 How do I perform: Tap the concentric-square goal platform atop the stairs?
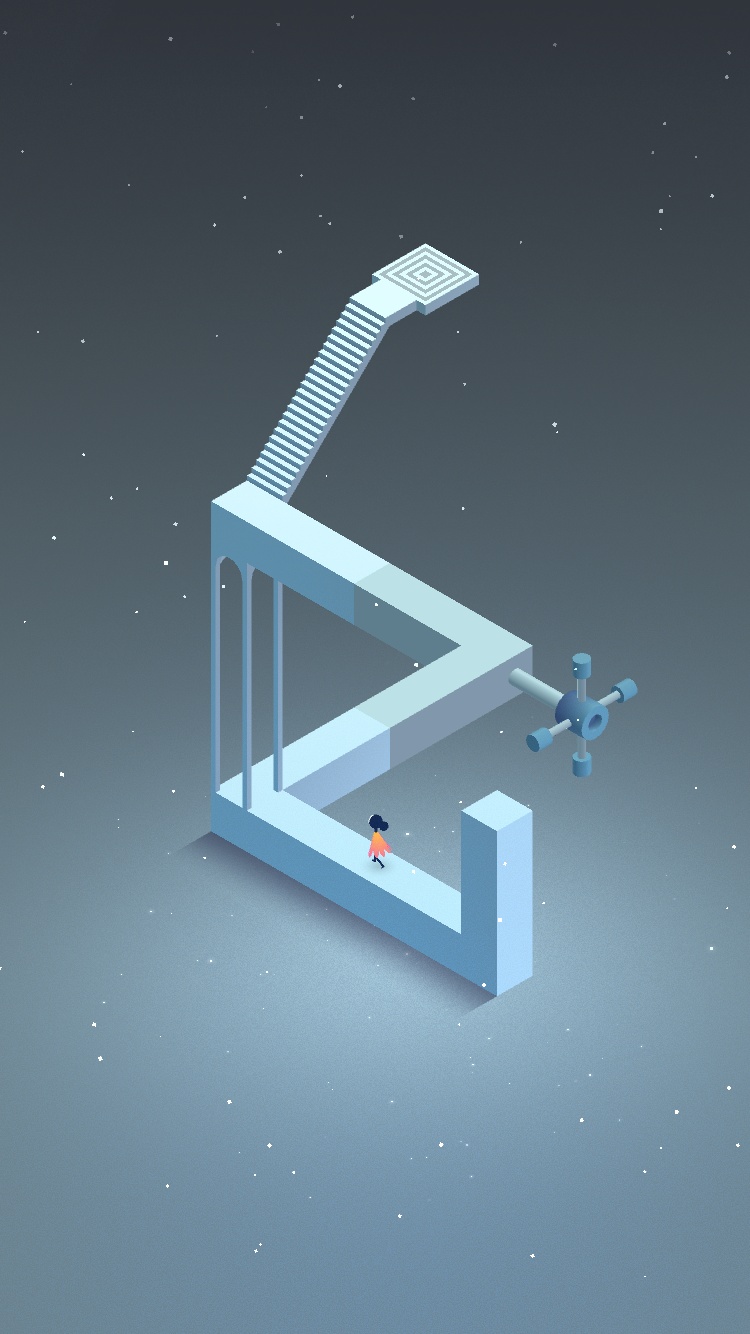point(426,273)
